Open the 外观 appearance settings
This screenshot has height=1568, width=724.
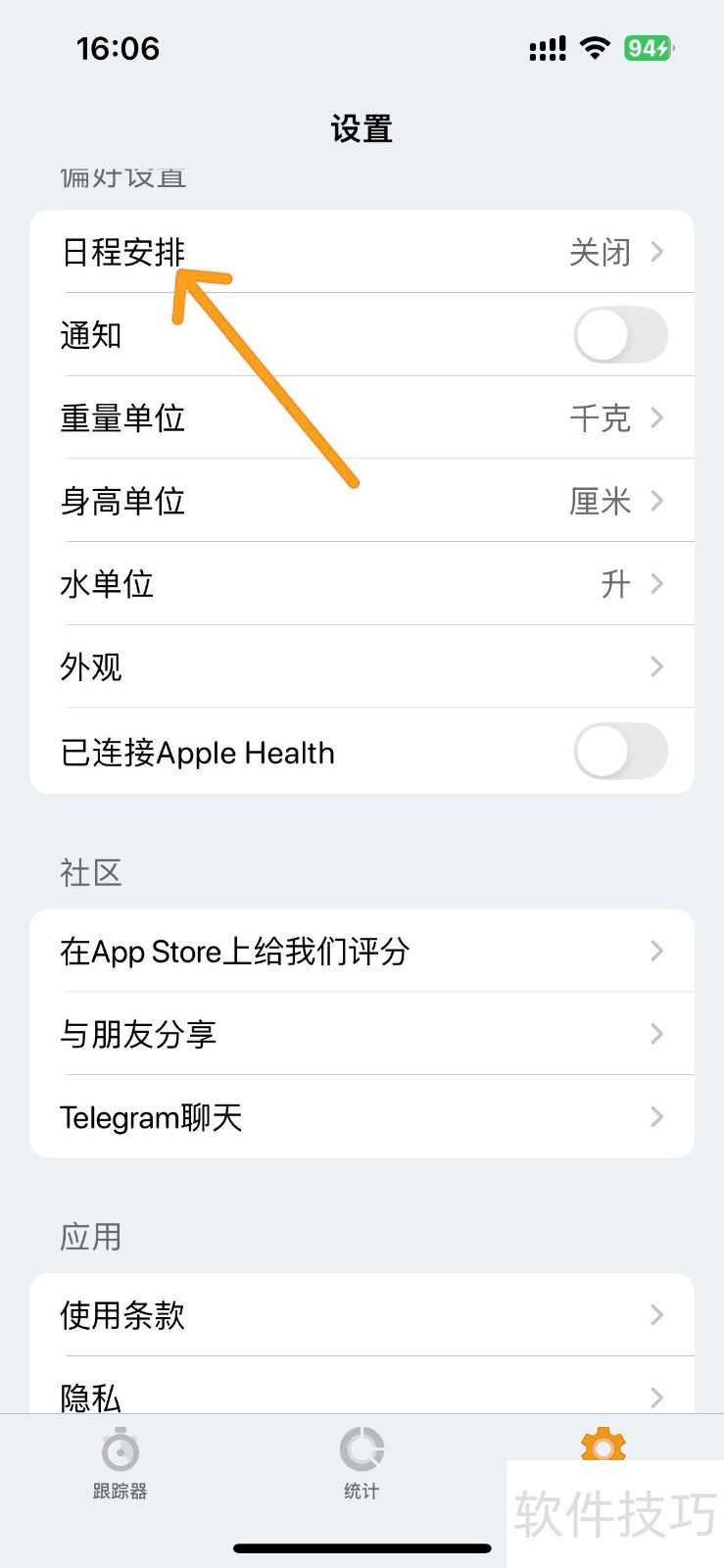362,667
